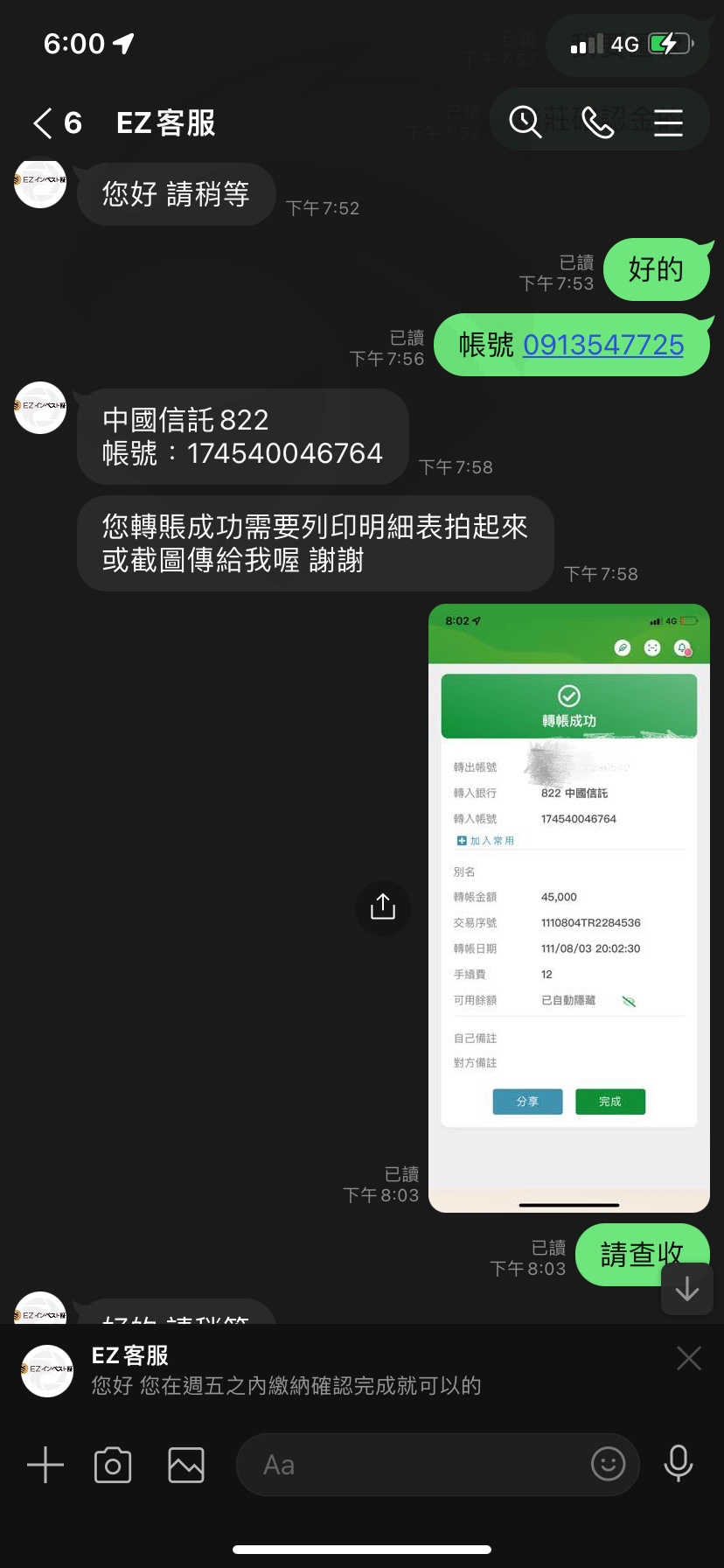
Task: Record a voice message with microphone
Action: (x=679, y=1464)
